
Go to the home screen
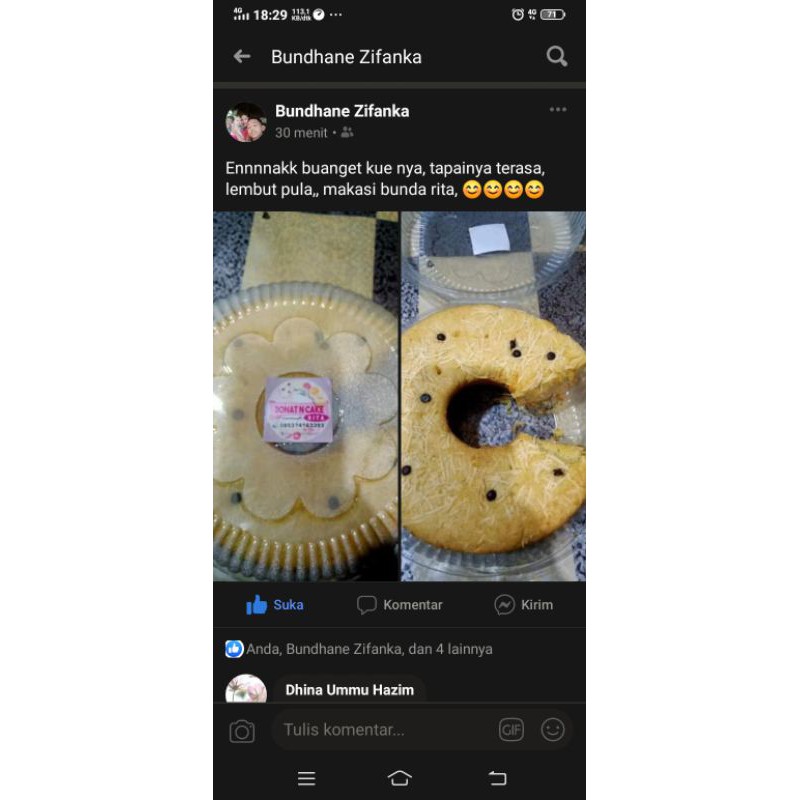399,778
